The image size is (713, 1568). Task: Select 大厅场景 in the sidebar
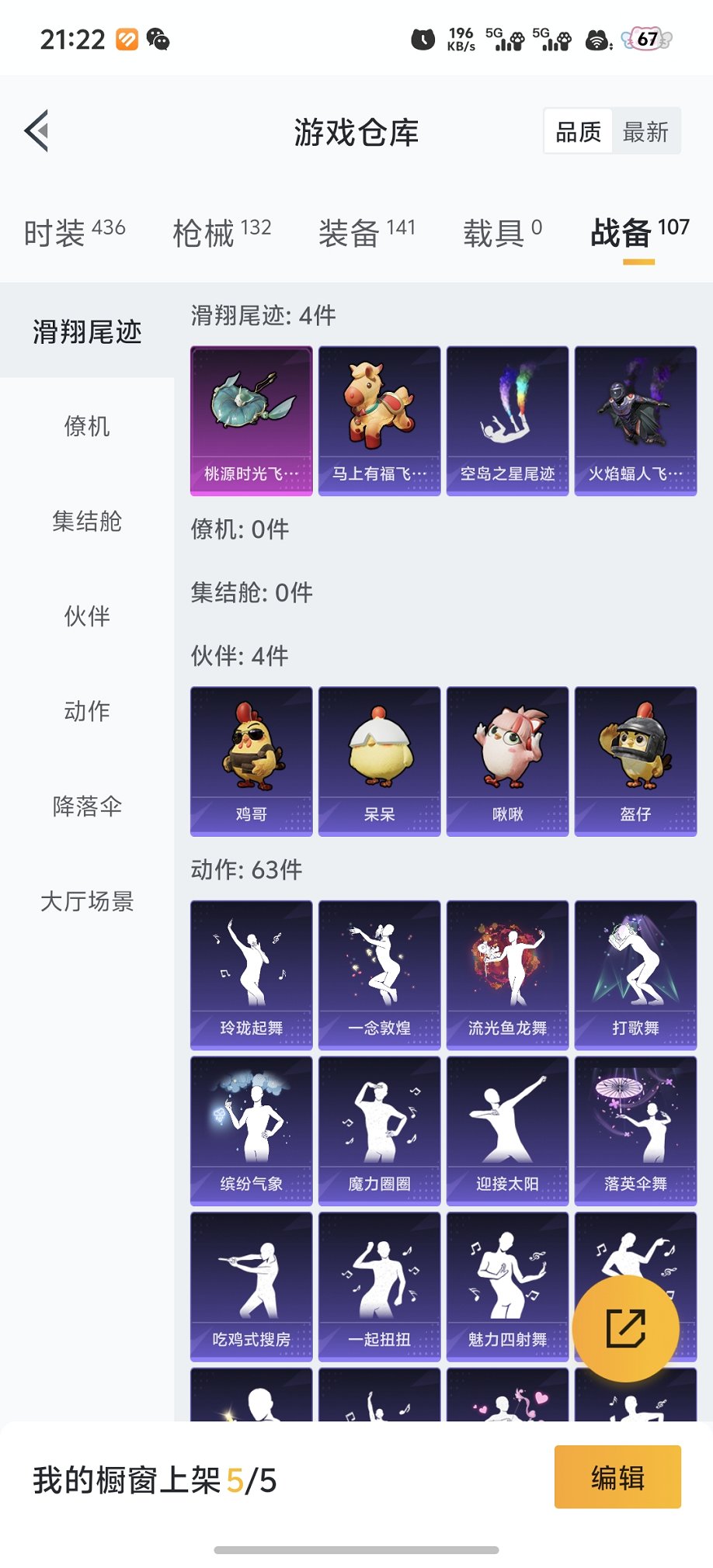[x=89, y=901]
